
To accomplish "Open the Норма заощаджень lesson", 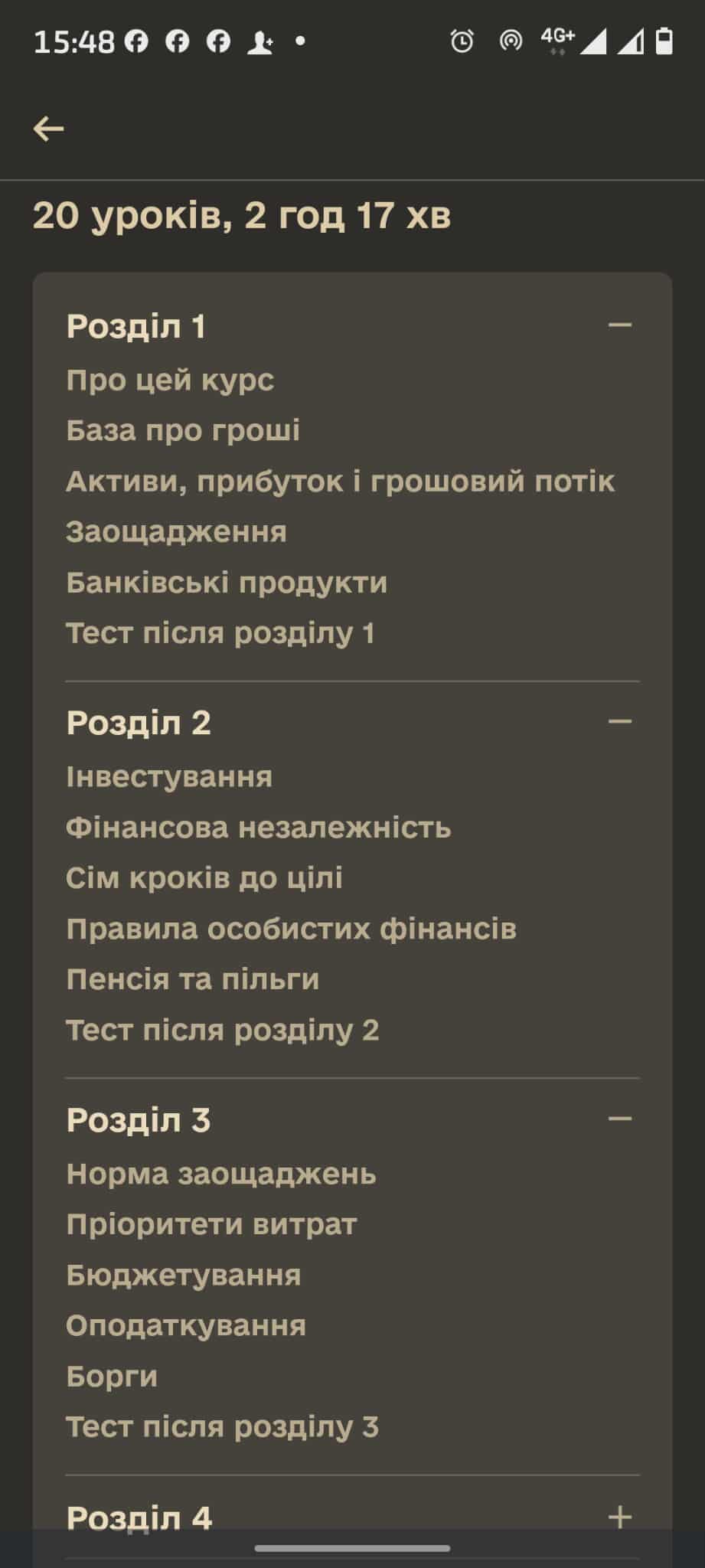I will click(221, 1173).
